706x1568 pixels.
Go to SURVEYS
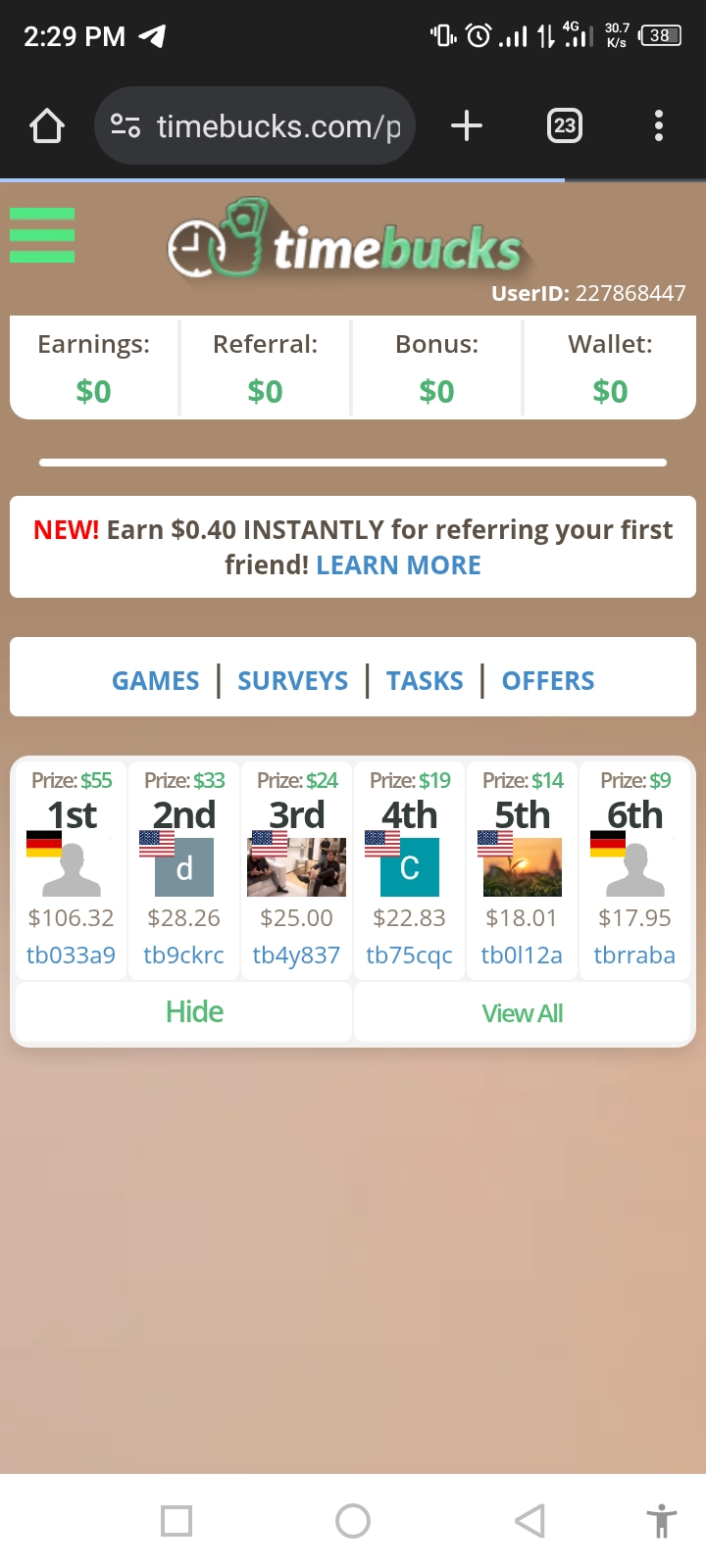click(x=292, y=680)
